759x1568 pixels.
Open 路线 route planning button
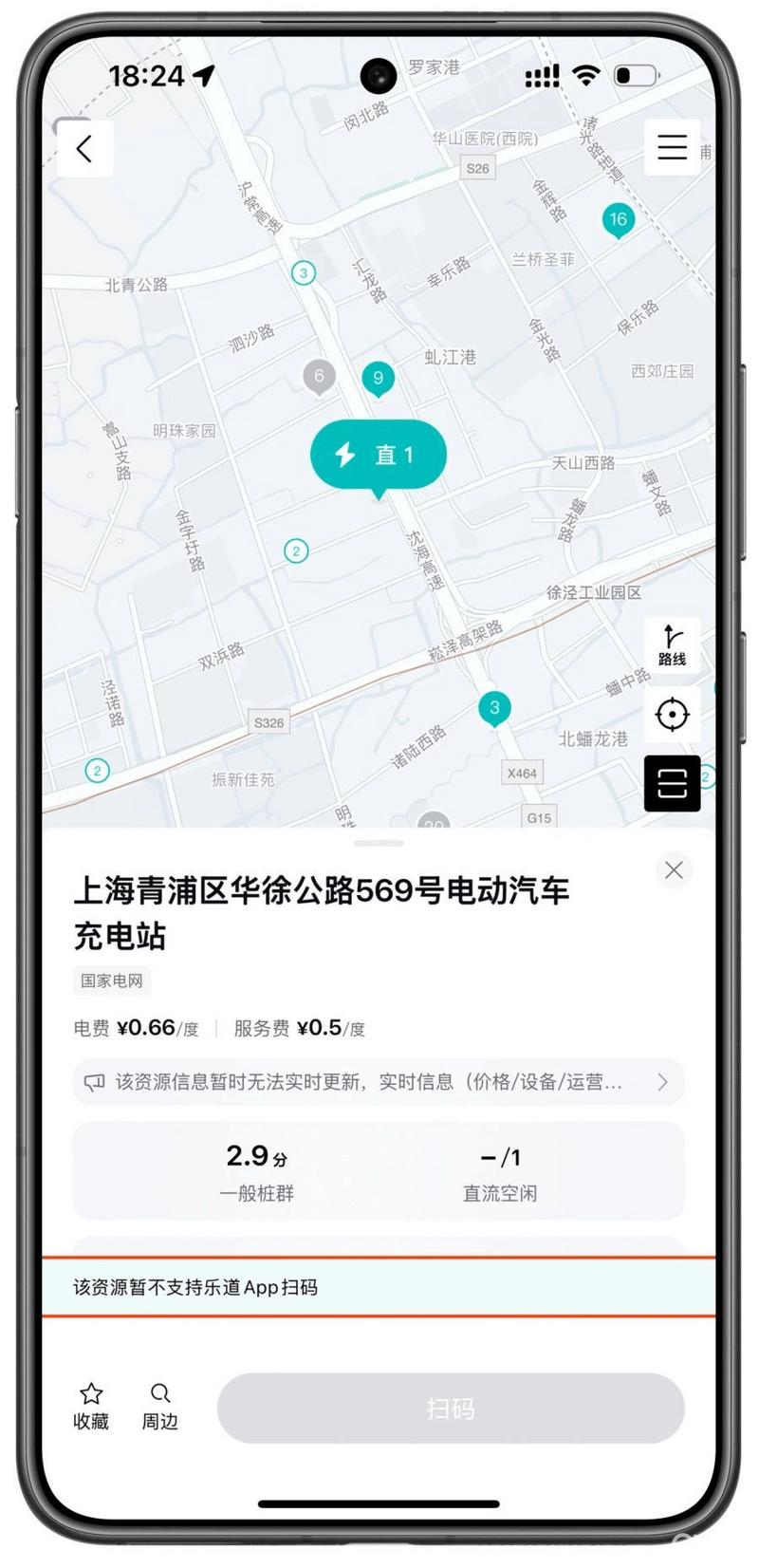(x=672, y=644)
